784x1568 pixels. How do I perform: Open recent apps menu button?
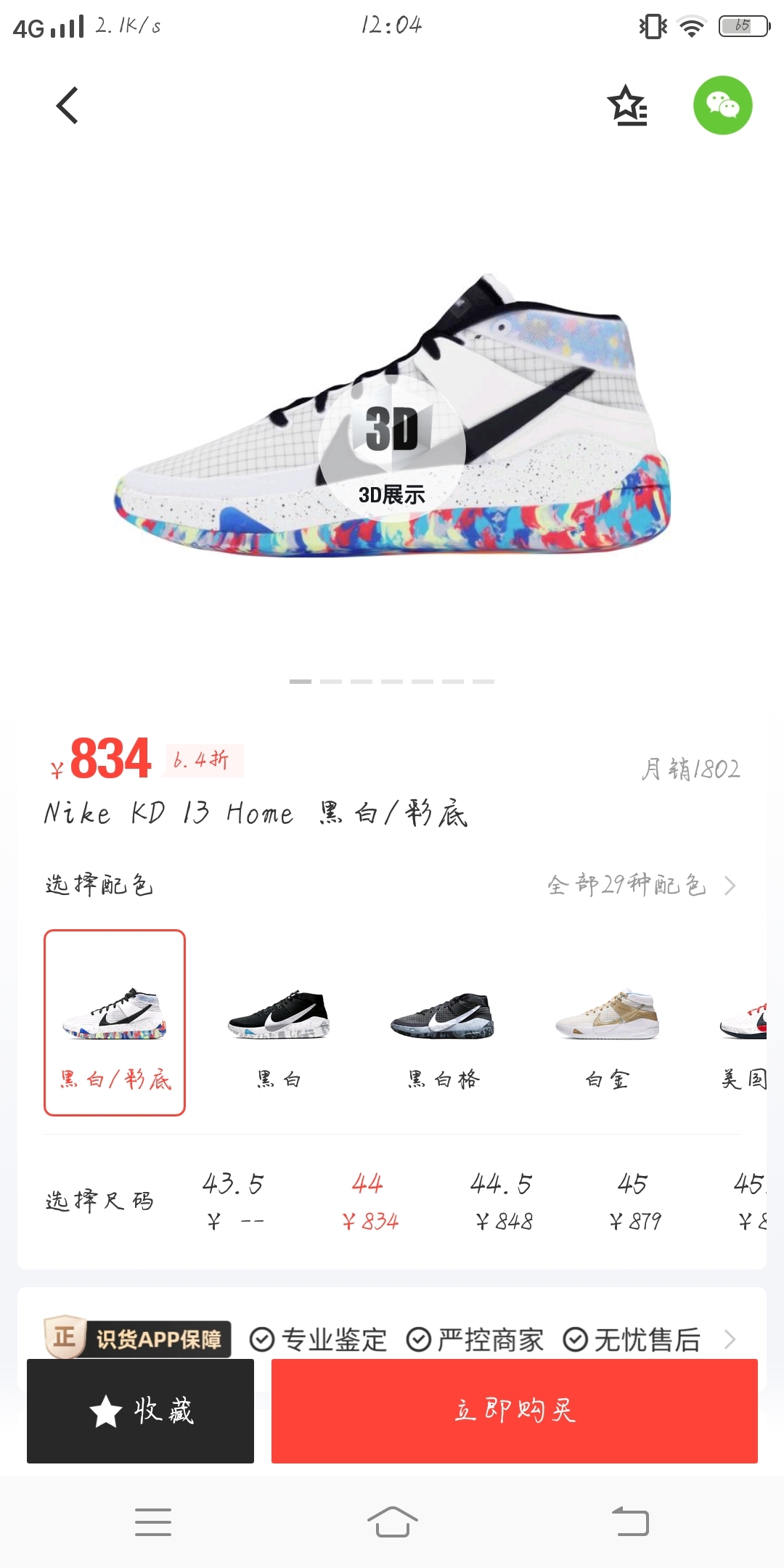[x=153, y=1522]
